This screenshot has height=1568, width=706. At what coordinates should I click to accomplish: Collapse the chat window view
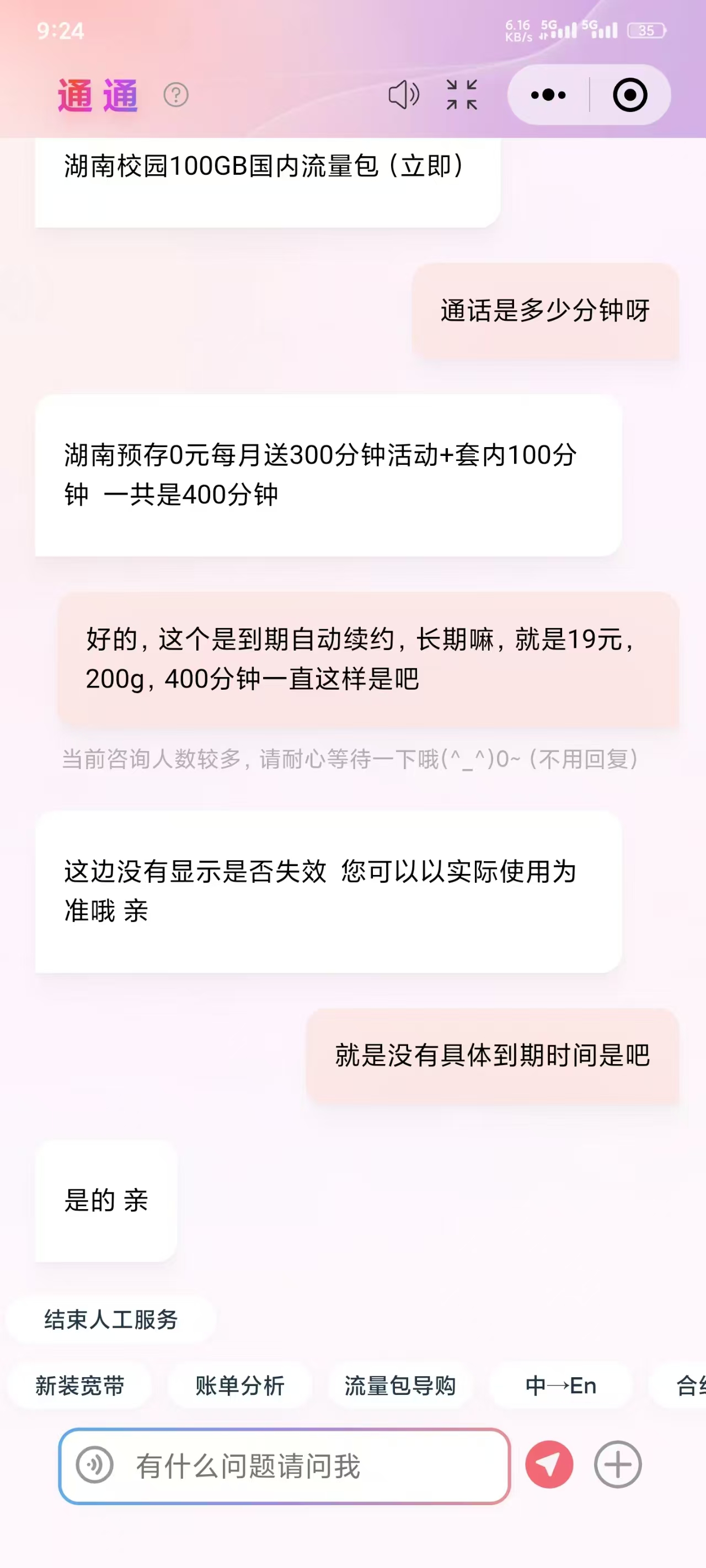[462, 95]
